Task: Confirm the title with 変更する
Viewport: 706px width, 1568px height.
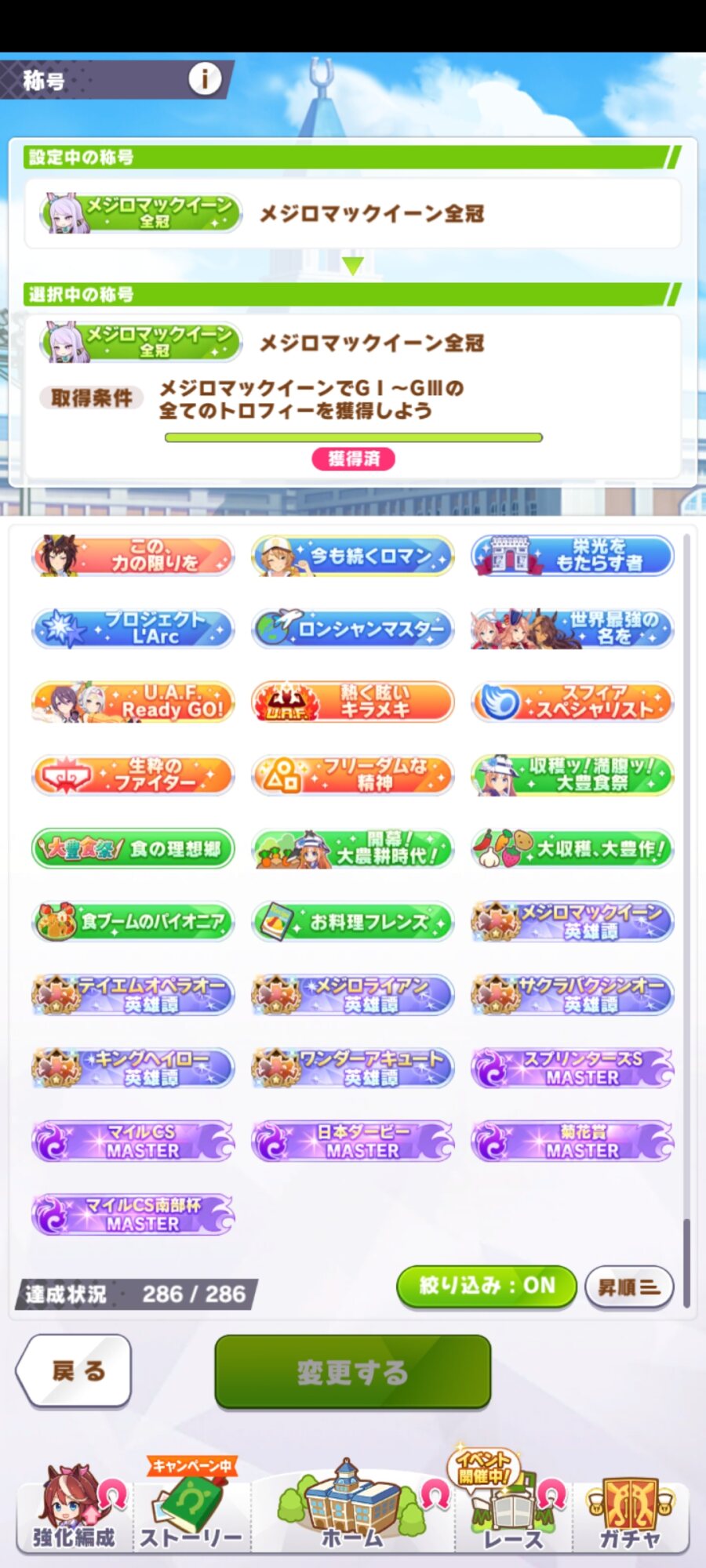Action: (353, 1372)
